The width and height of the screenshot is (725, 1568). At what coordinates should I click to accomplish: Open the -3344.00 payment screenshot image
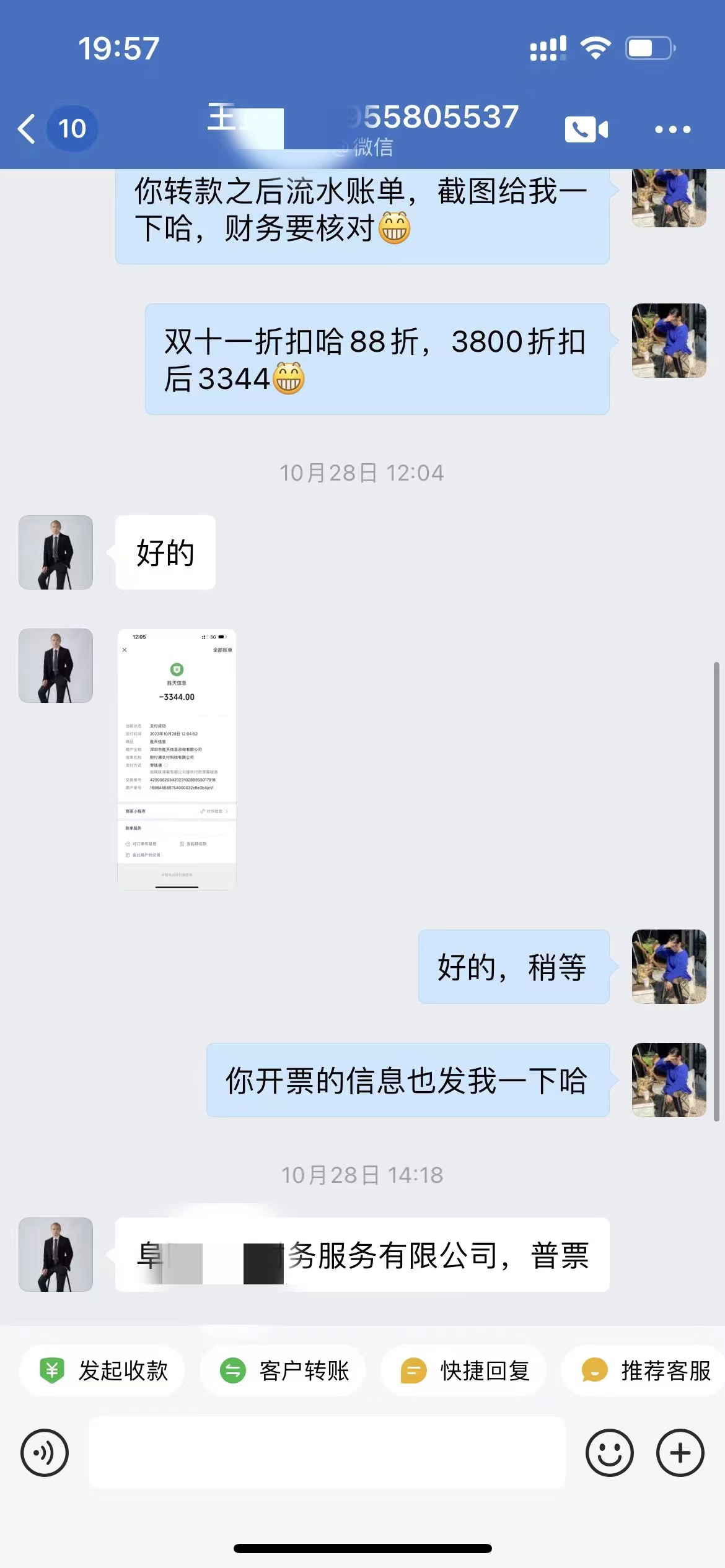click(x=177, y=760)
